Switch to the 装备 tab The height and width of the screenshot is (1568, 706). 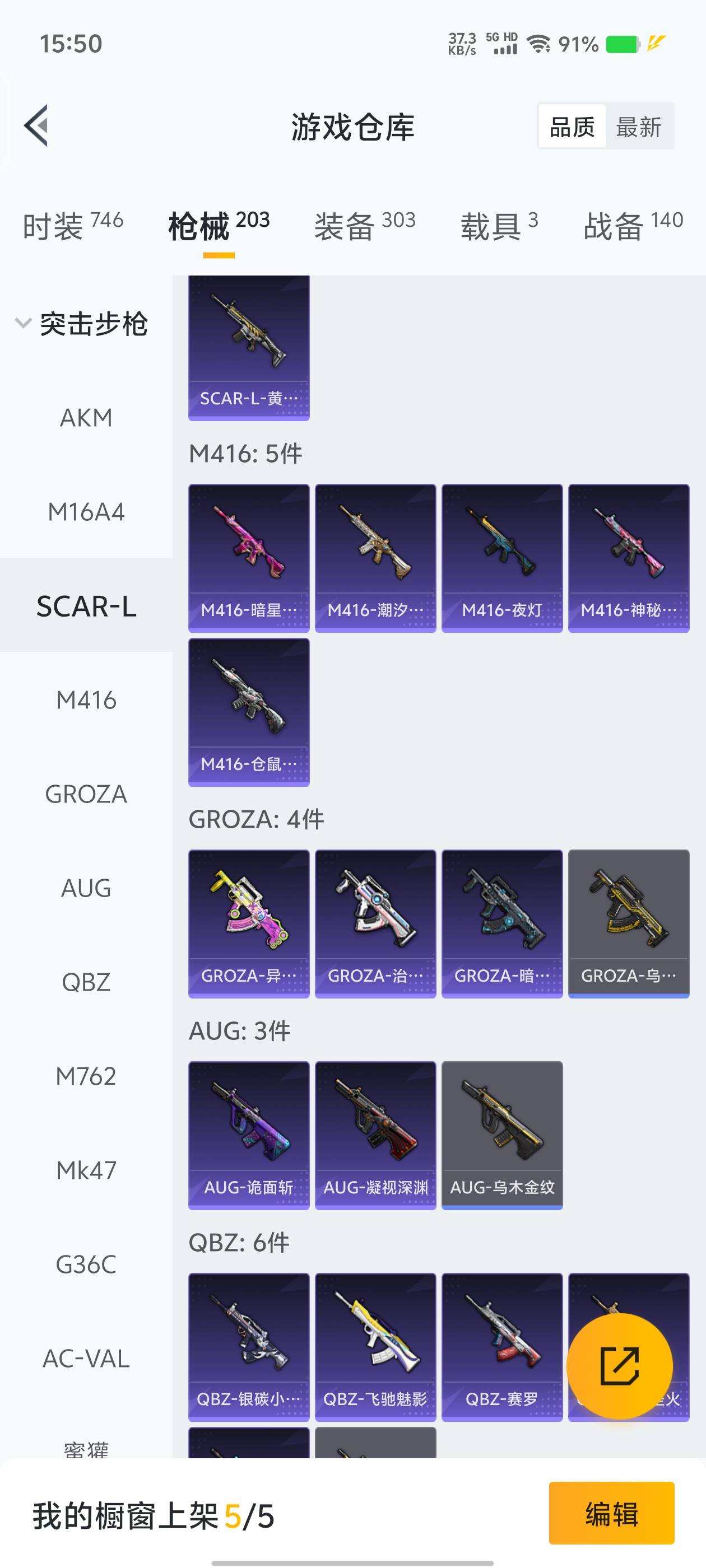tap(364, 226)
